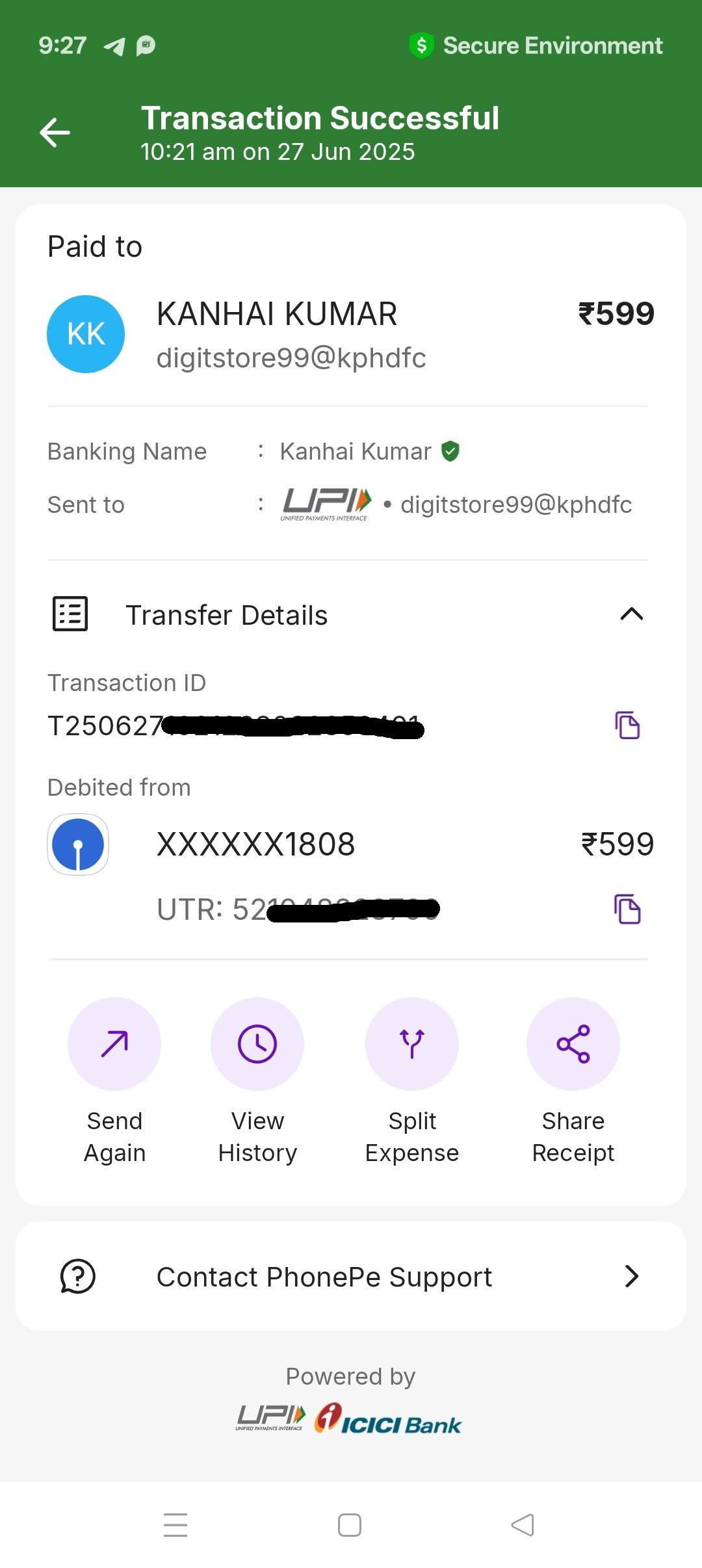Tap Send Again
Image resolution: width=702 pixels, height=1568 pixels.
[x=114, y=1044]
